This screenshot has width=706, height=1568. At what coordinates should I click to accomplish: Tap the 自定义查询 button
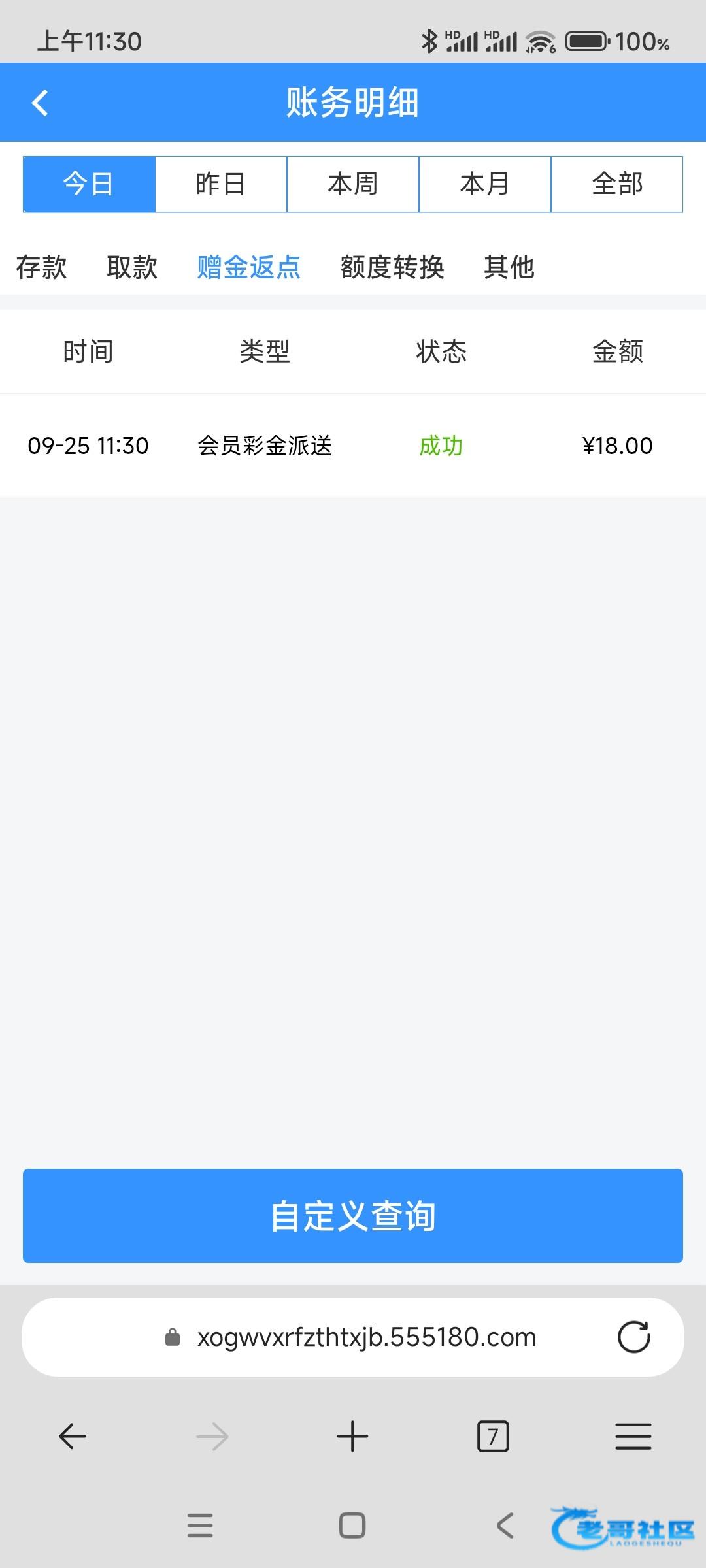pos(353,1216)
